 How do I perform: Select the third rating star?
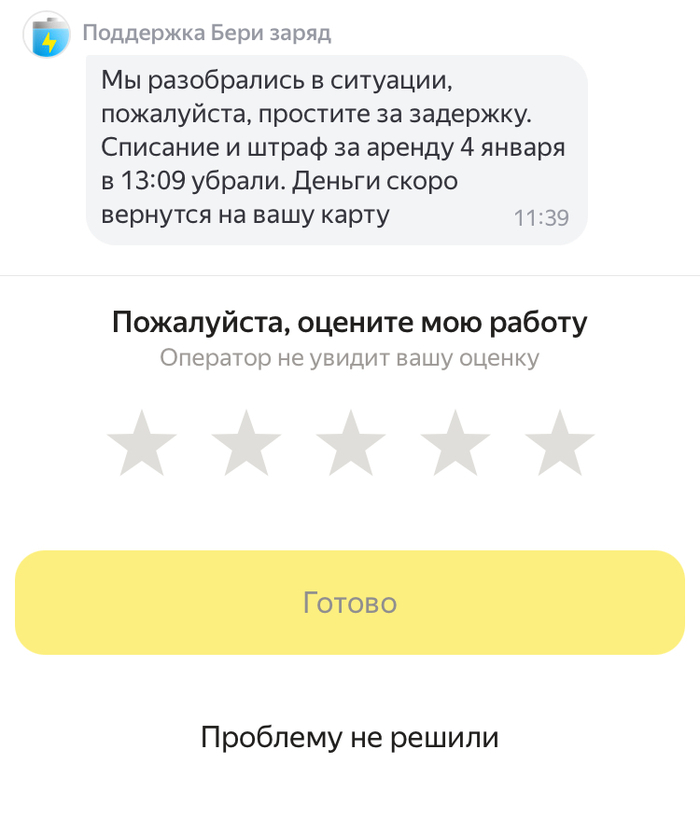coord(350,443)
